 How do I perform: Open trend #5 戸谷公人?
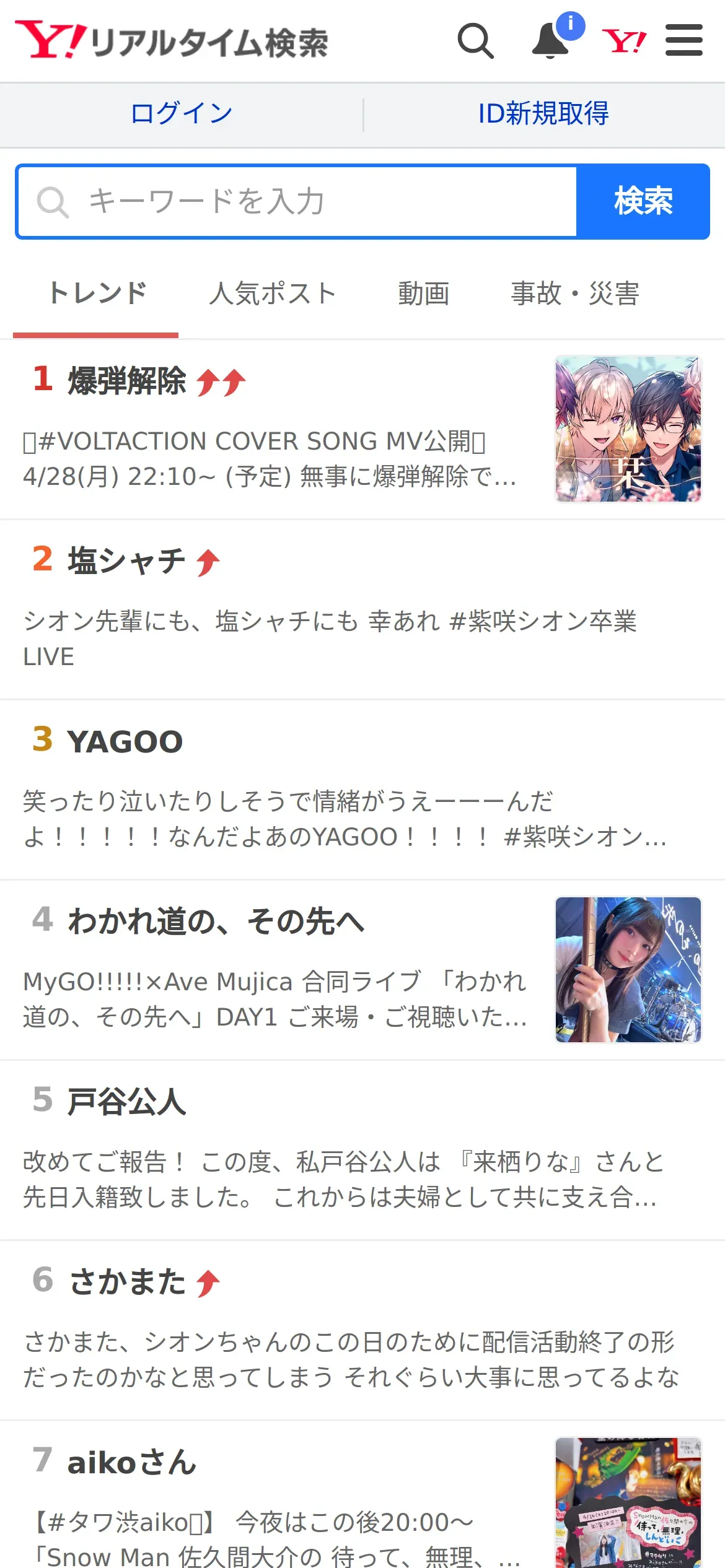point(127,1102)
